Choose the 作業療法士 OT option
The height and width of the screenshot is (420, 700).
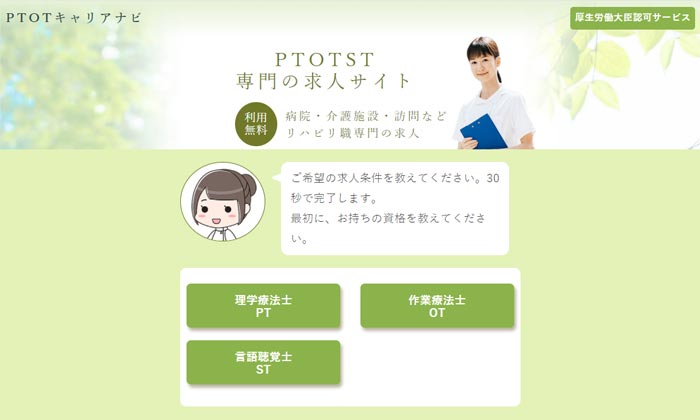click(x=437, y=306)
